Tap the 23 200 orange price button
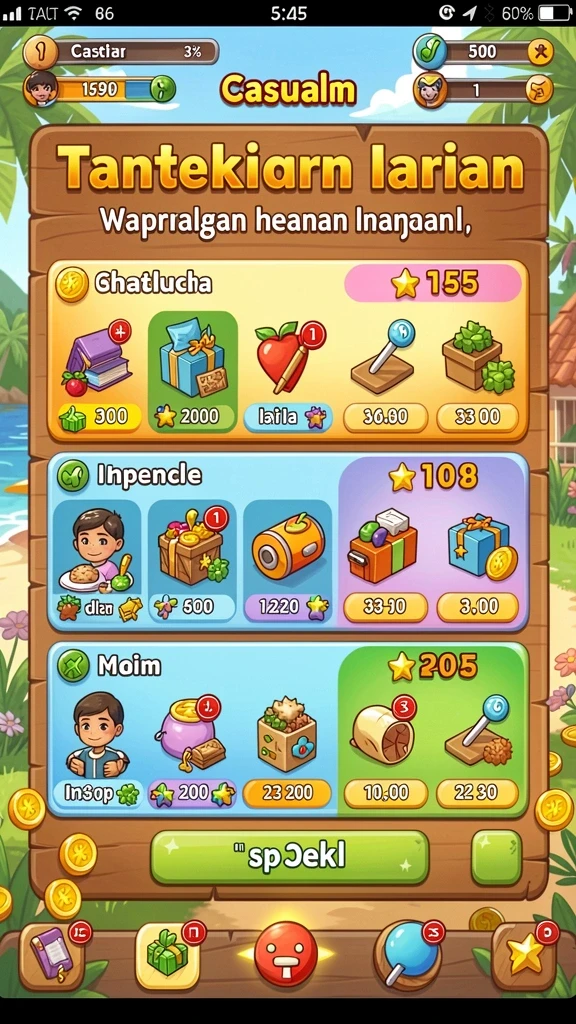The image size is (576, 1024). click(x=287, y=793)
